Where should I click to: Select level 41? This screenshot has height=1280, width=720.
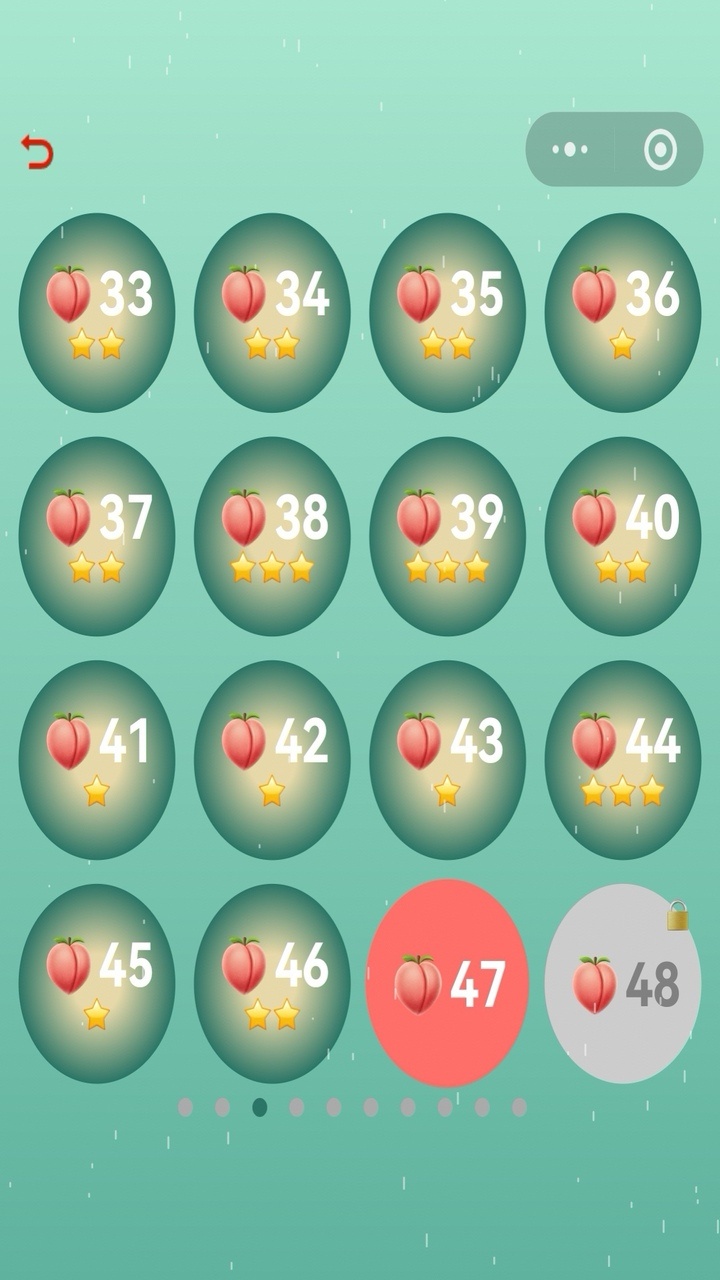click(x=97, y=760)
